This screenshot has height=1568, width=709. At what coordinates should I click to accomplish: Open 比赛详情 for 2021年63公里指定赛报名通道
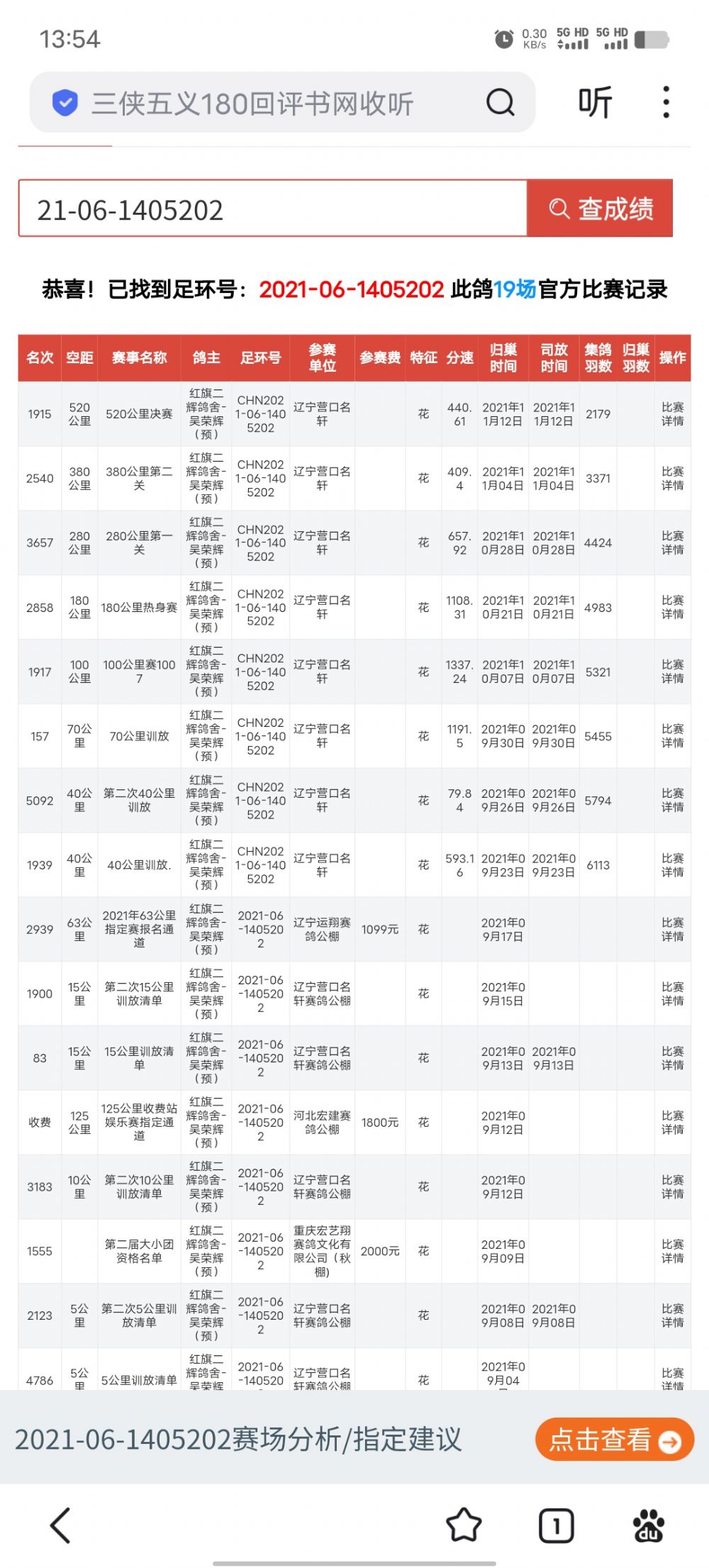[x=671, y=930]
